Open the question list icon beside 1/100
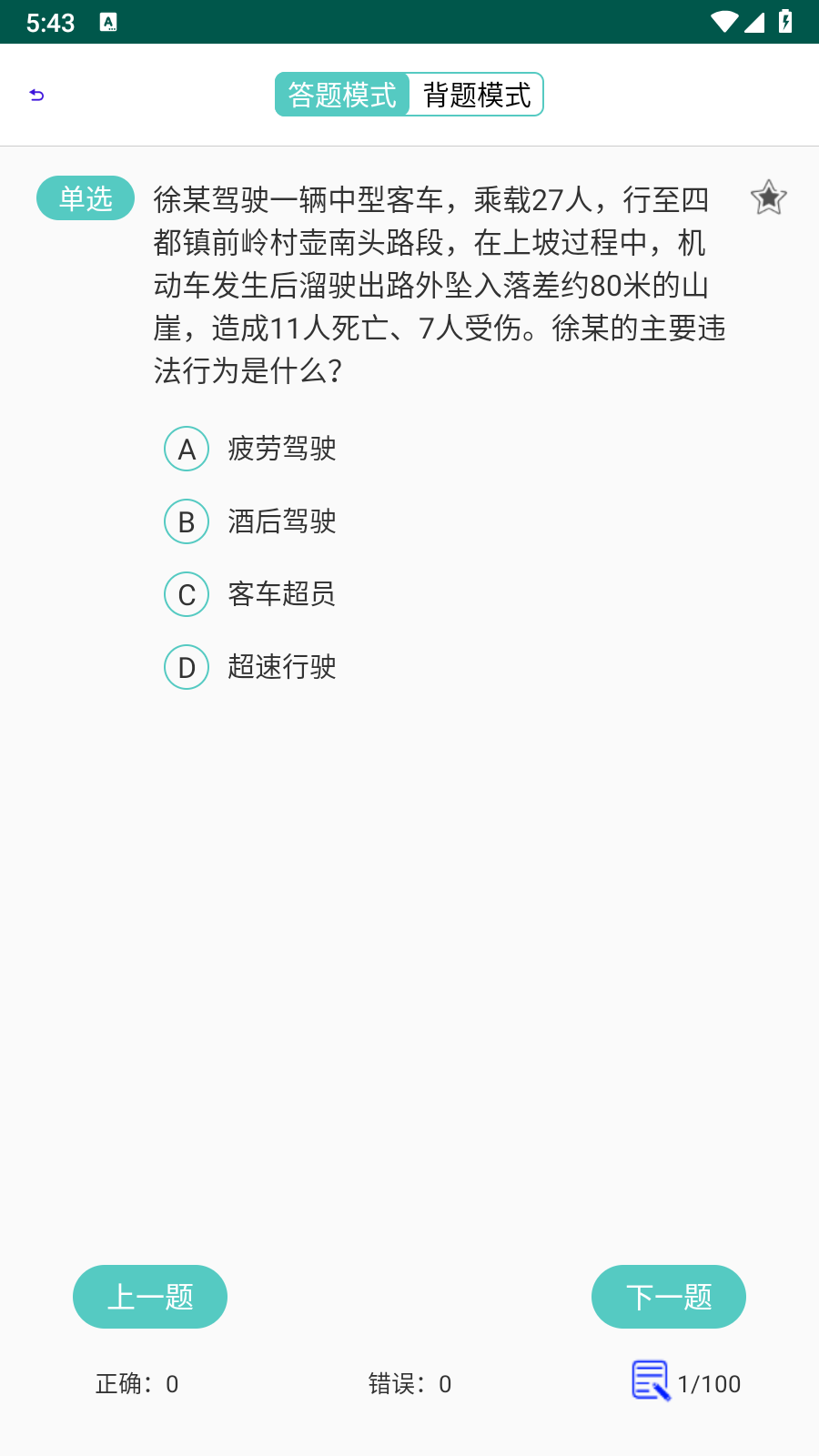Image resolution: width=819 pixels, height=1456 pixels. [651, 1380]
